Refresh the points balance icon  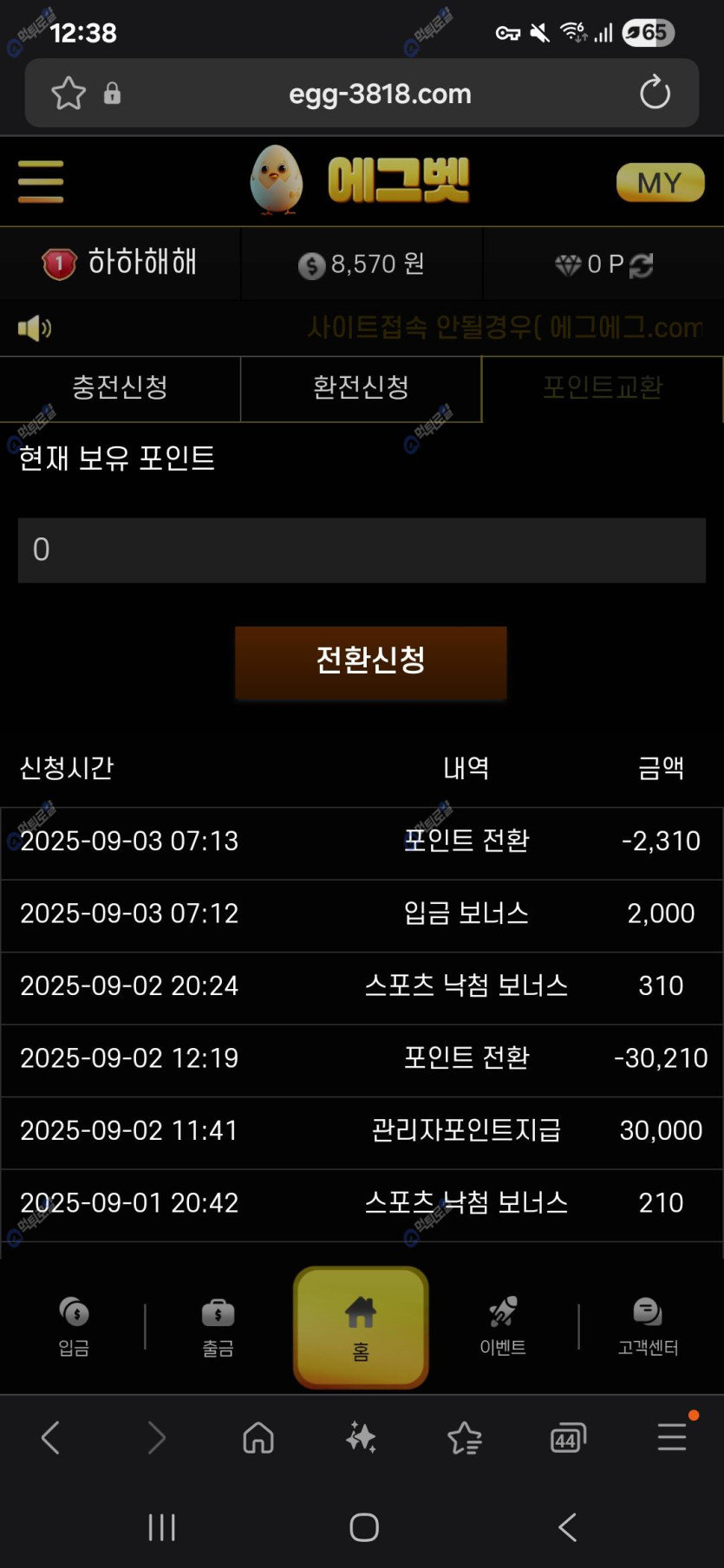pyautogui.click(x=642, y=265)
